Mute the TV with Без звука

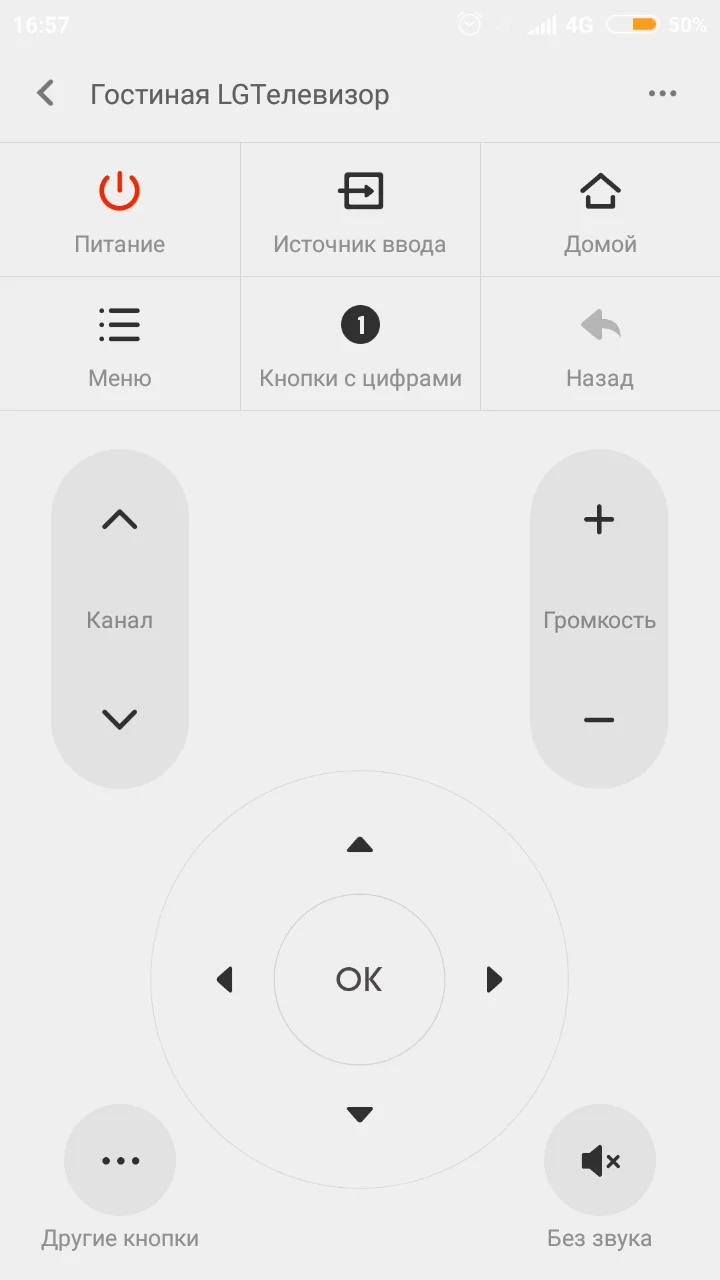tap(600, 1160)
